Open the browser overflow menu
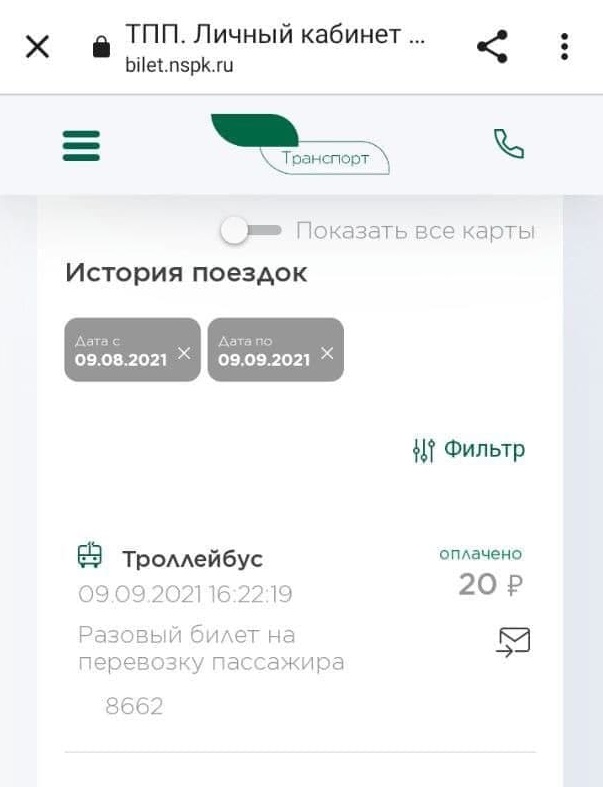The image size is (603, 787). pos(565,47)
